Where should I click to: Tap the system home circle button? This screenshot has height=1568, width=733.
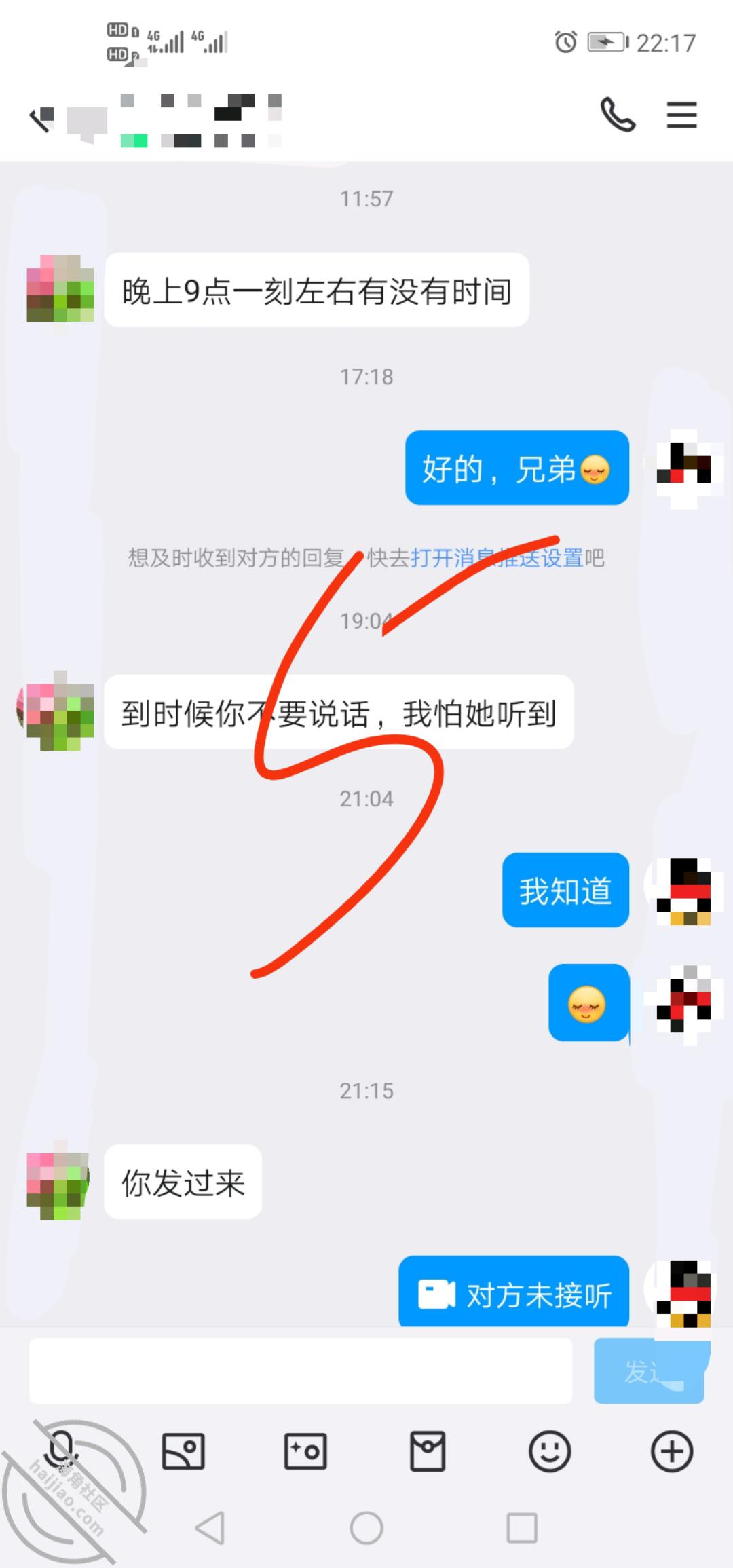[366, 1529]
